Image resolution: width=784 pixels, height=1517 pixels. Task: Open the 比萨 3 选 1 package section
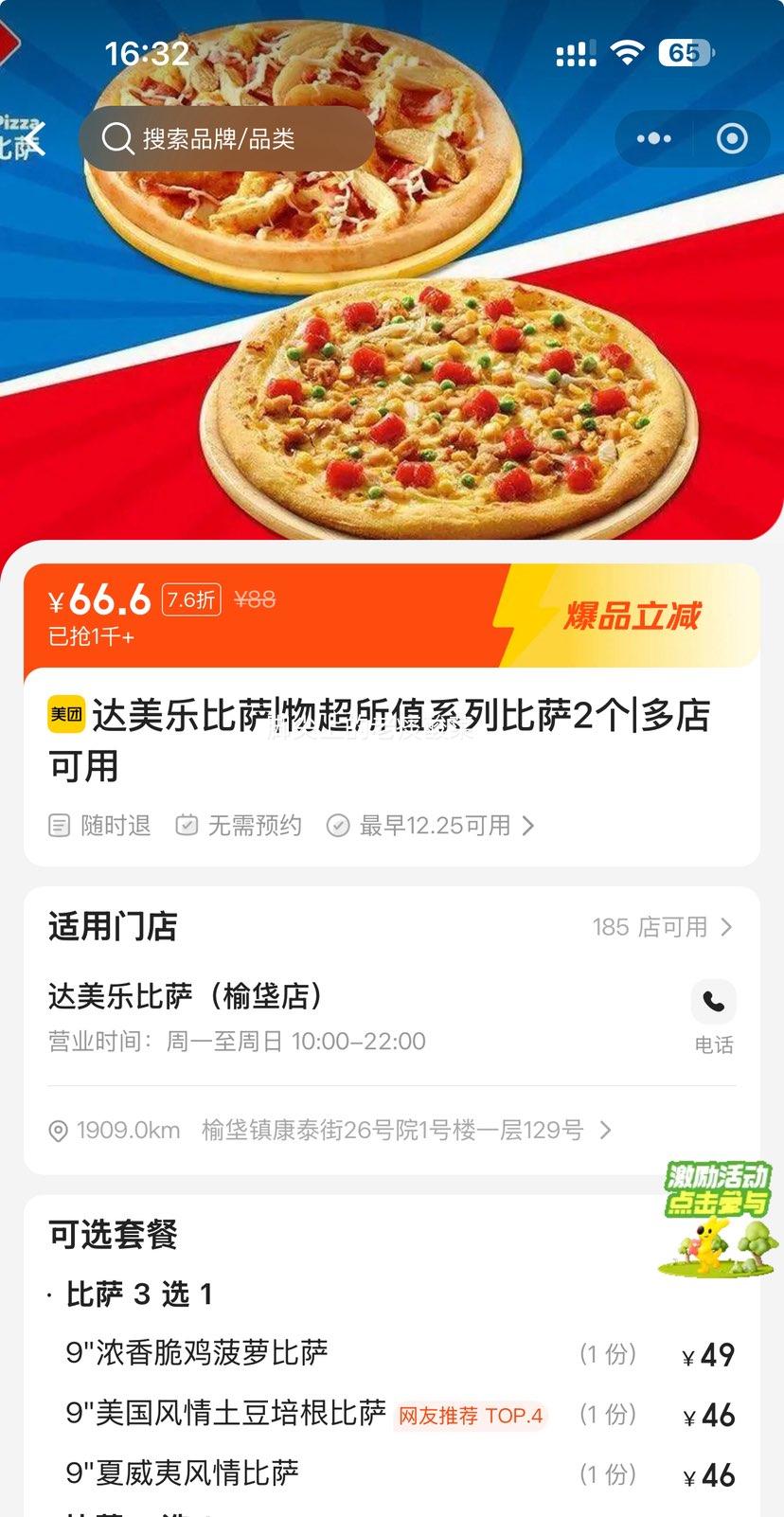(x=138, y=1294)
